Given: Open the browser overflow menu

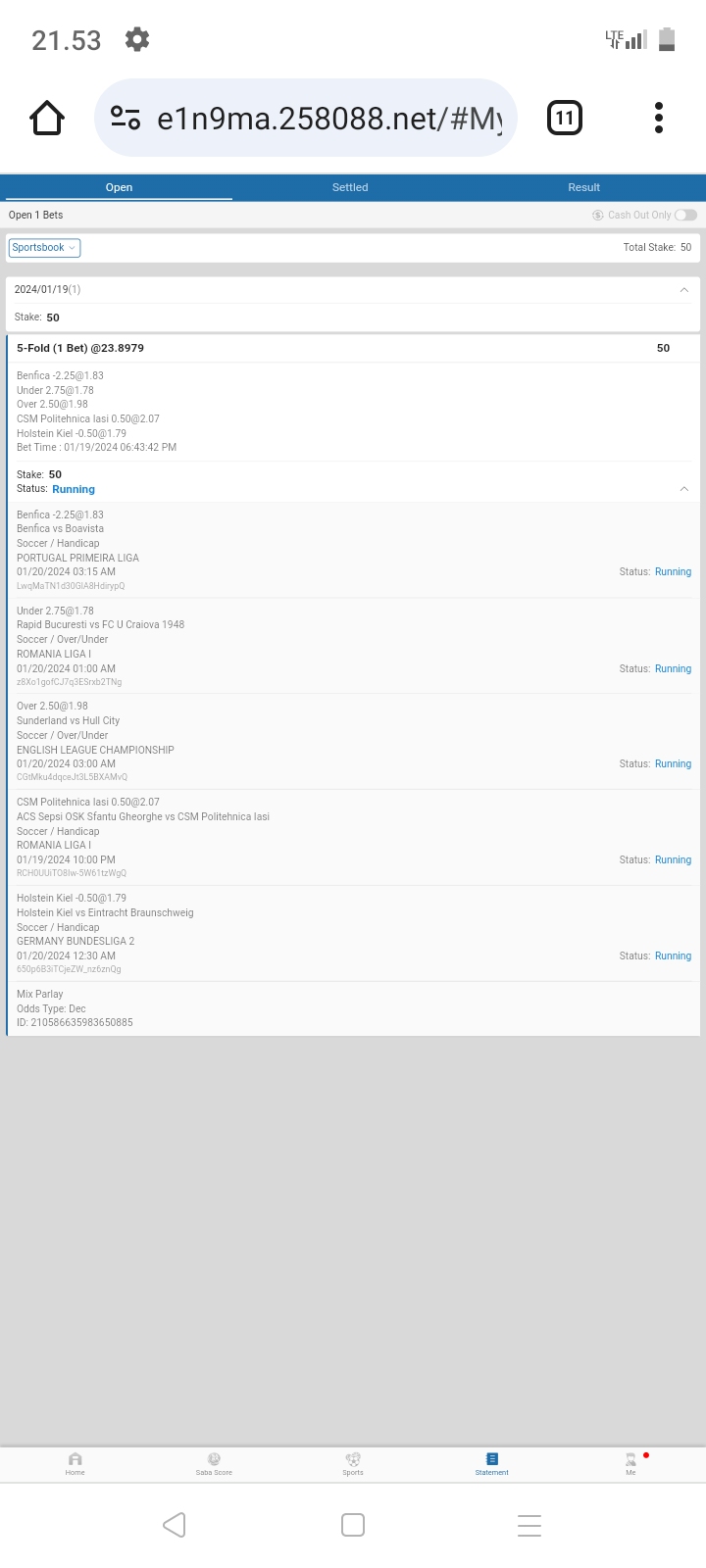Looking at the screenshot, I should 659,119.
